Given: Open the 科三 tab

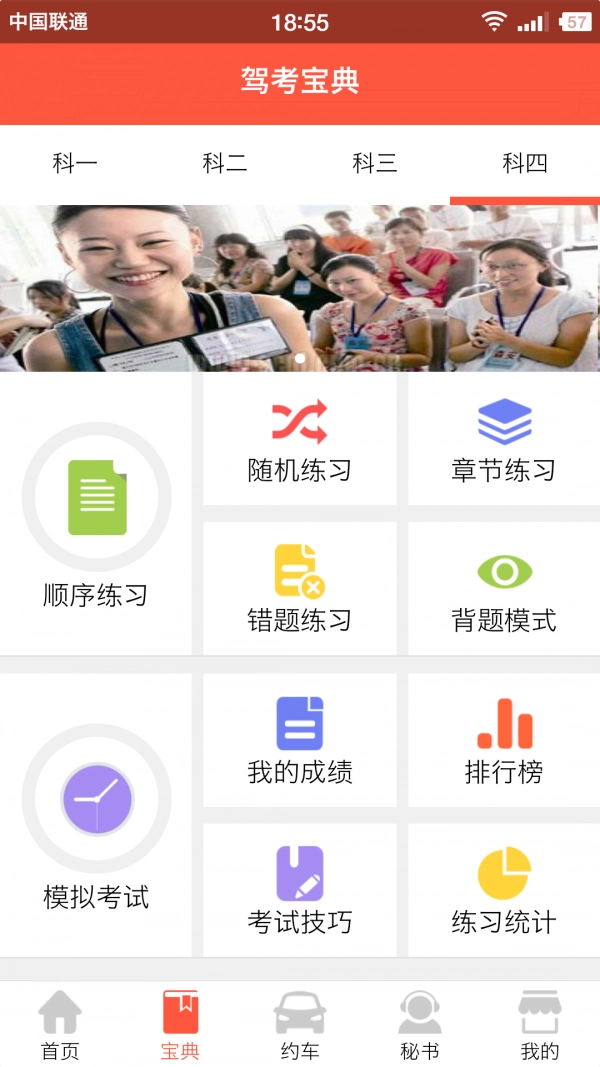Looking at the screenshot, I should click(x=375, y=163).
